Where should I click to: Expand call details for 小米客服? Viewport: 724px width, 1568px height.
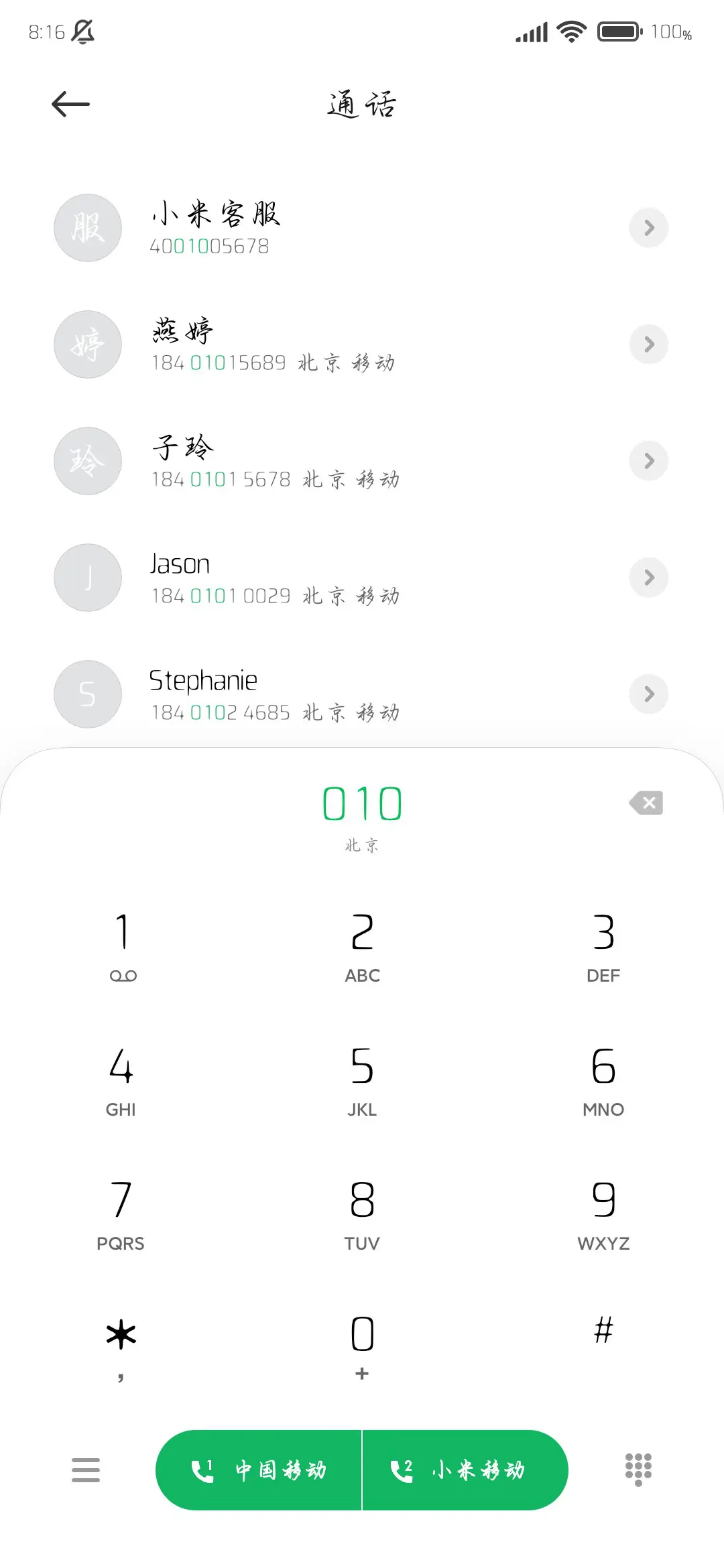648,228
